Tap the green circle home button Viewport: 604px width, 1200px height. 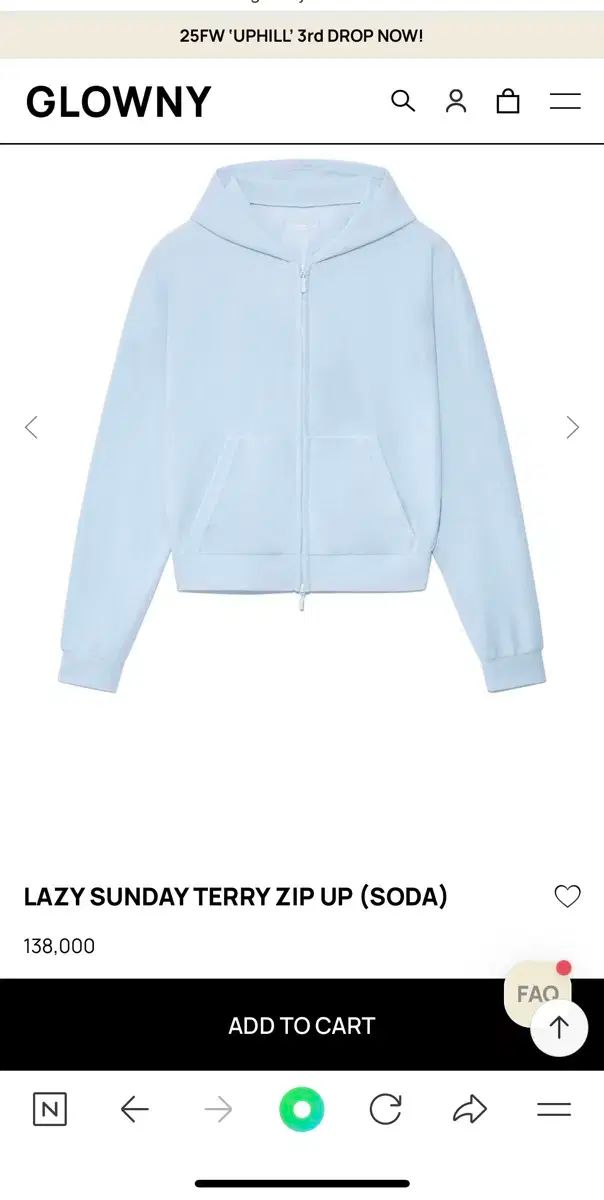tap(301, 1109)
